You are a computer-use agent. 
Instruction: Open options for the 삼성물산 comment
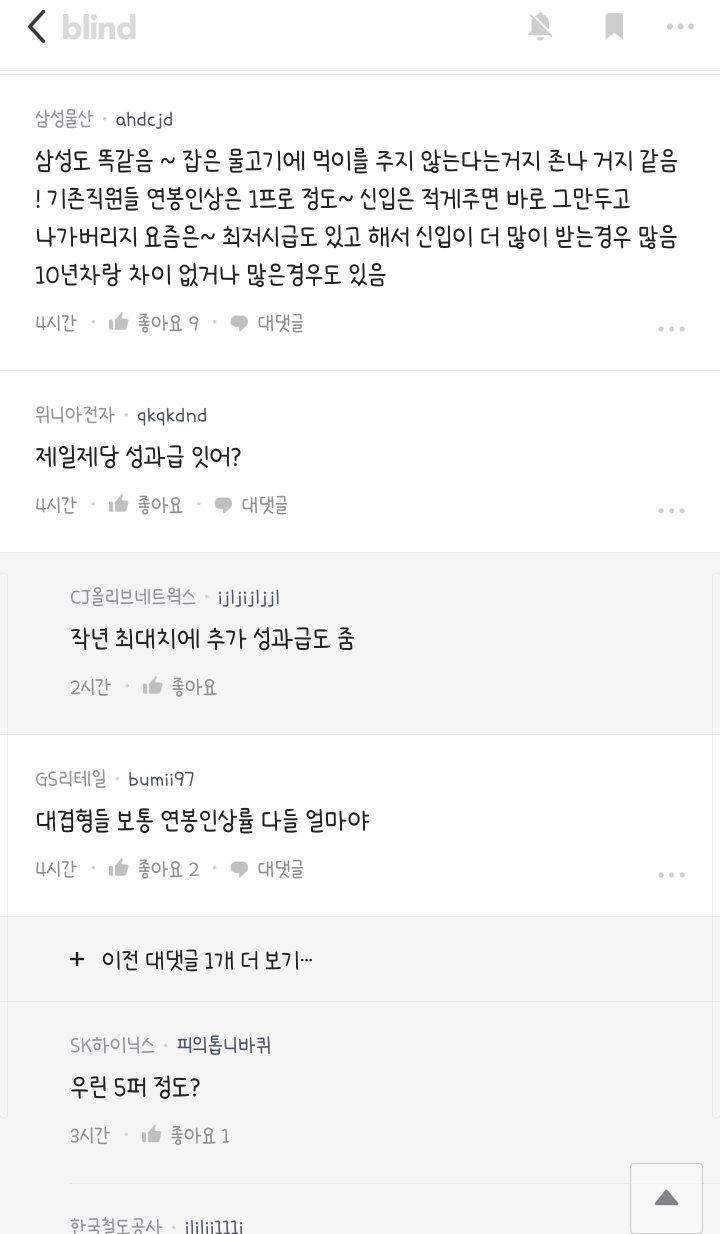tap(671, 329)
